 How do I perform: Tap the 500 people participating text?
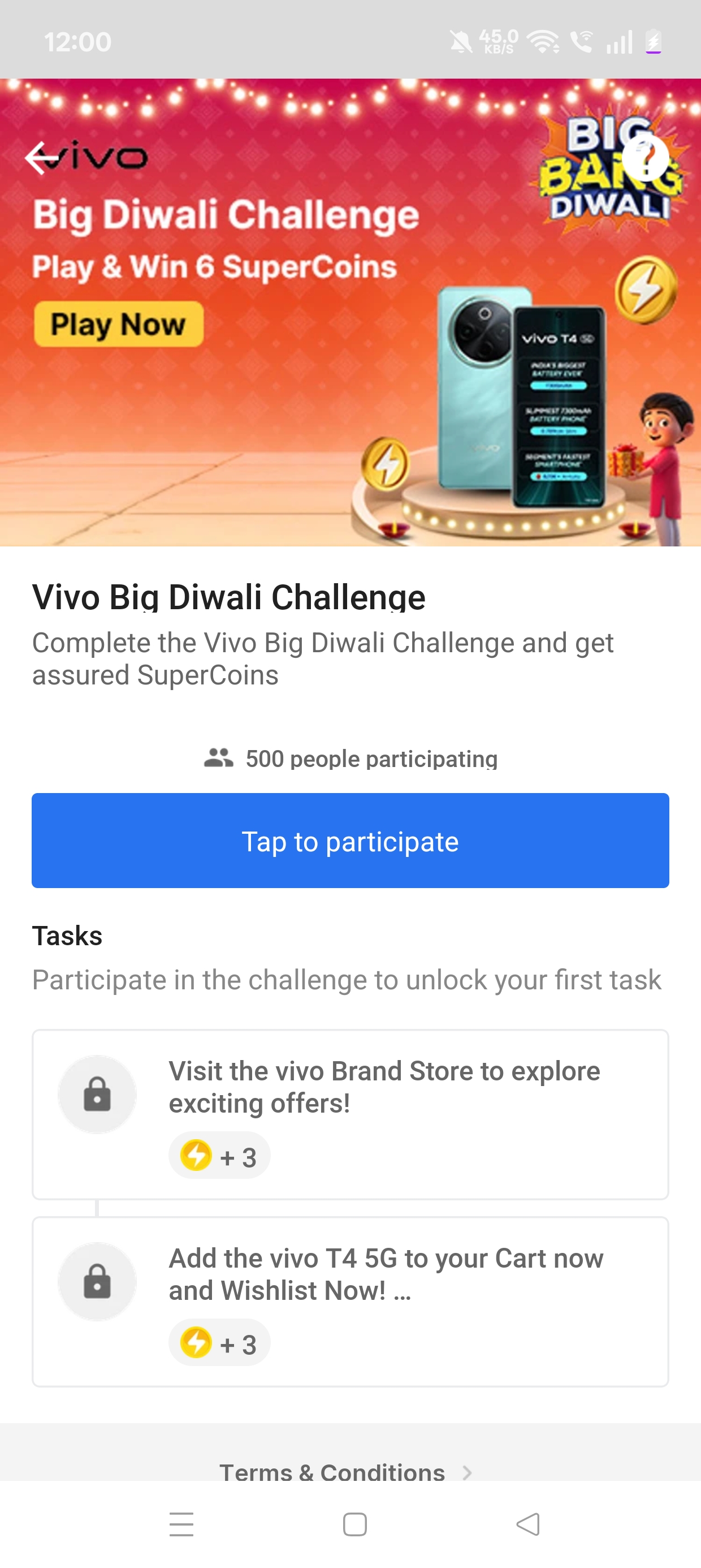(x=371, y=758)
